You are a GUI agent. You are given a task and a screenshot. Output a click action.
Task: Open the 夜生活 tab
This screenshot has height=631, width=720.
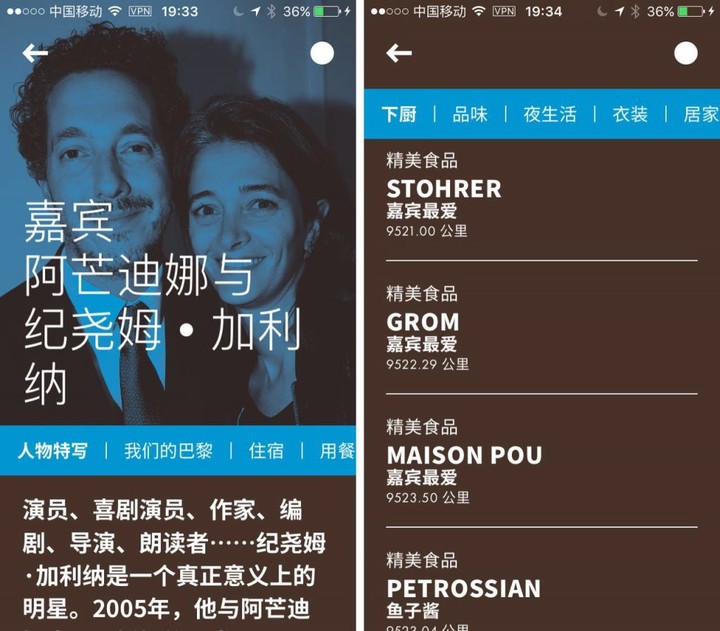coord(550,114)
